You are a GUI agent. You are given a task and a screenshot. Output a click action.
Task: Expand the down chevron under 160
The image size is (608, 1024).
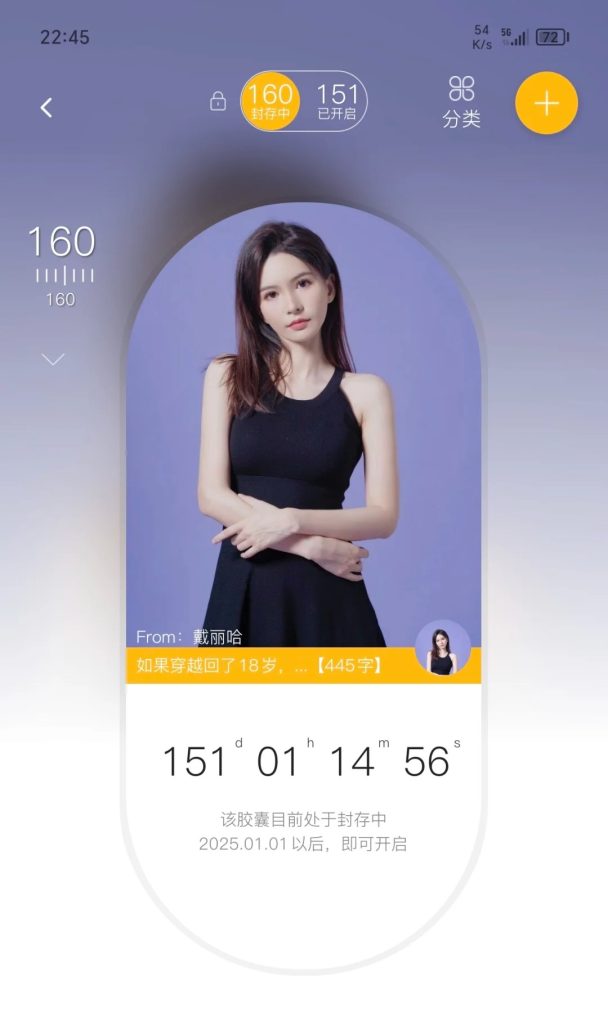point(53,360)
